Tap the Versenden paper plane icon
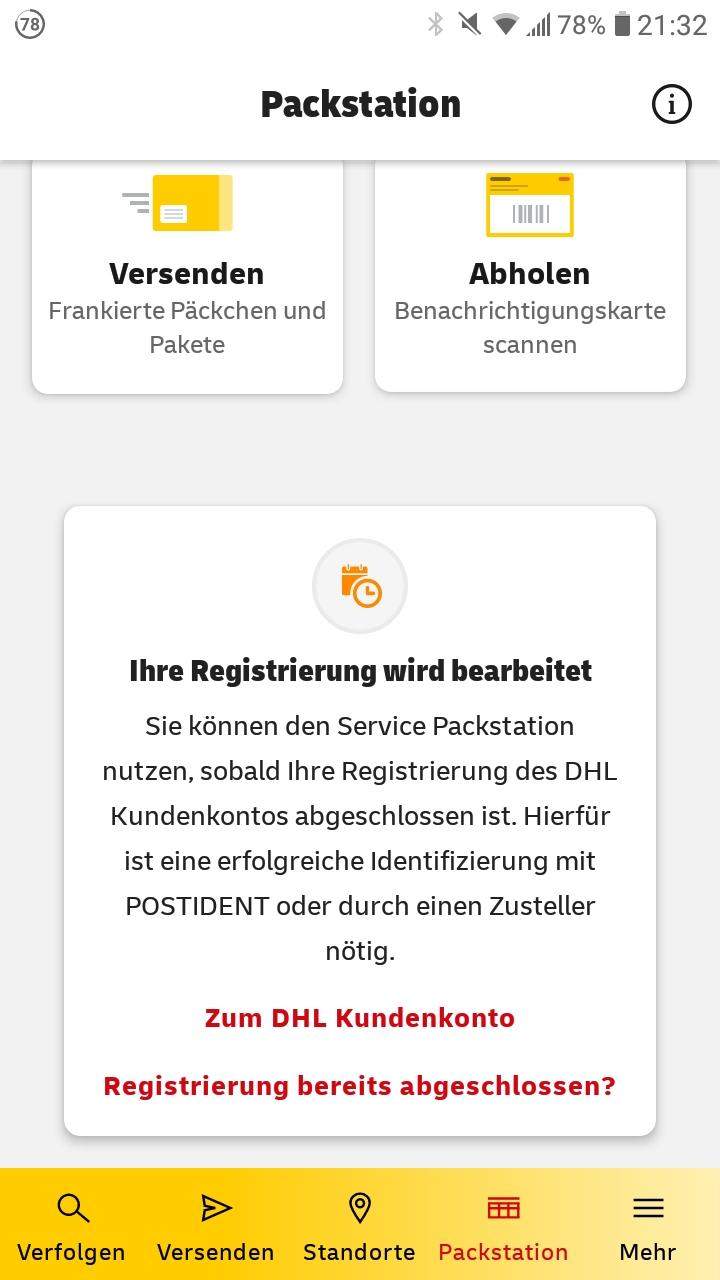 tap(215, 1207)
